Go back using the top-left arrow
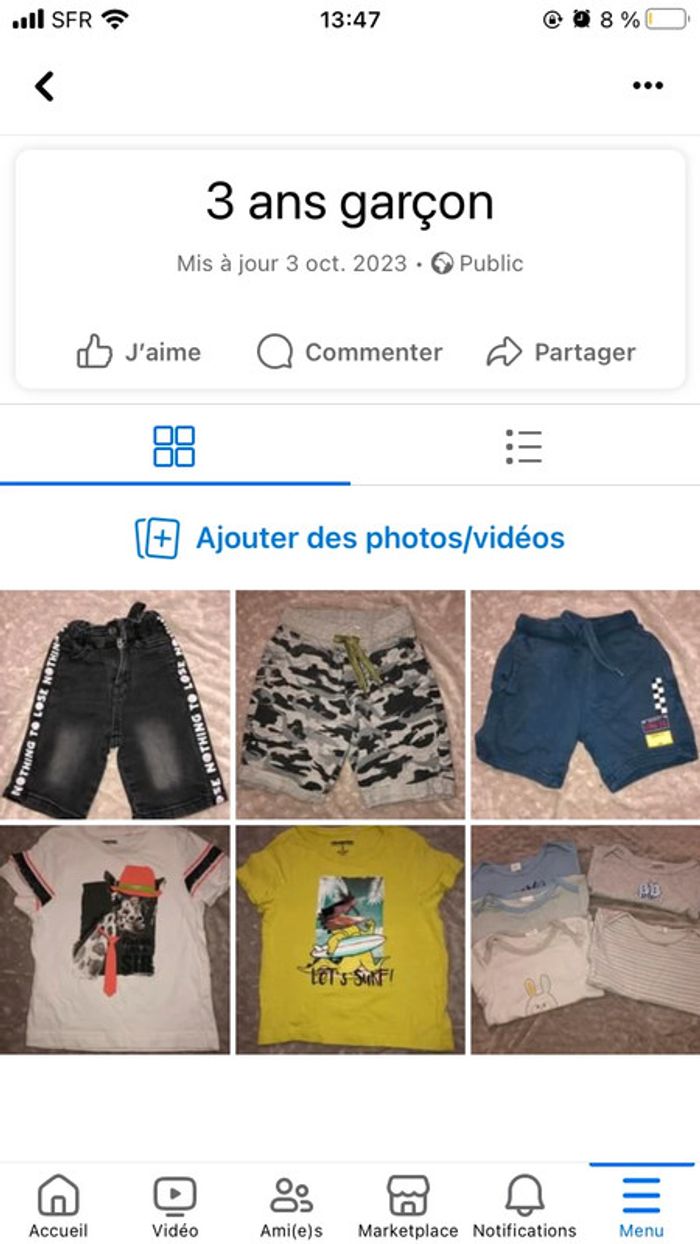Image resolution: width=700 pixels, height=1244 pixels. (x=45, y=87)
